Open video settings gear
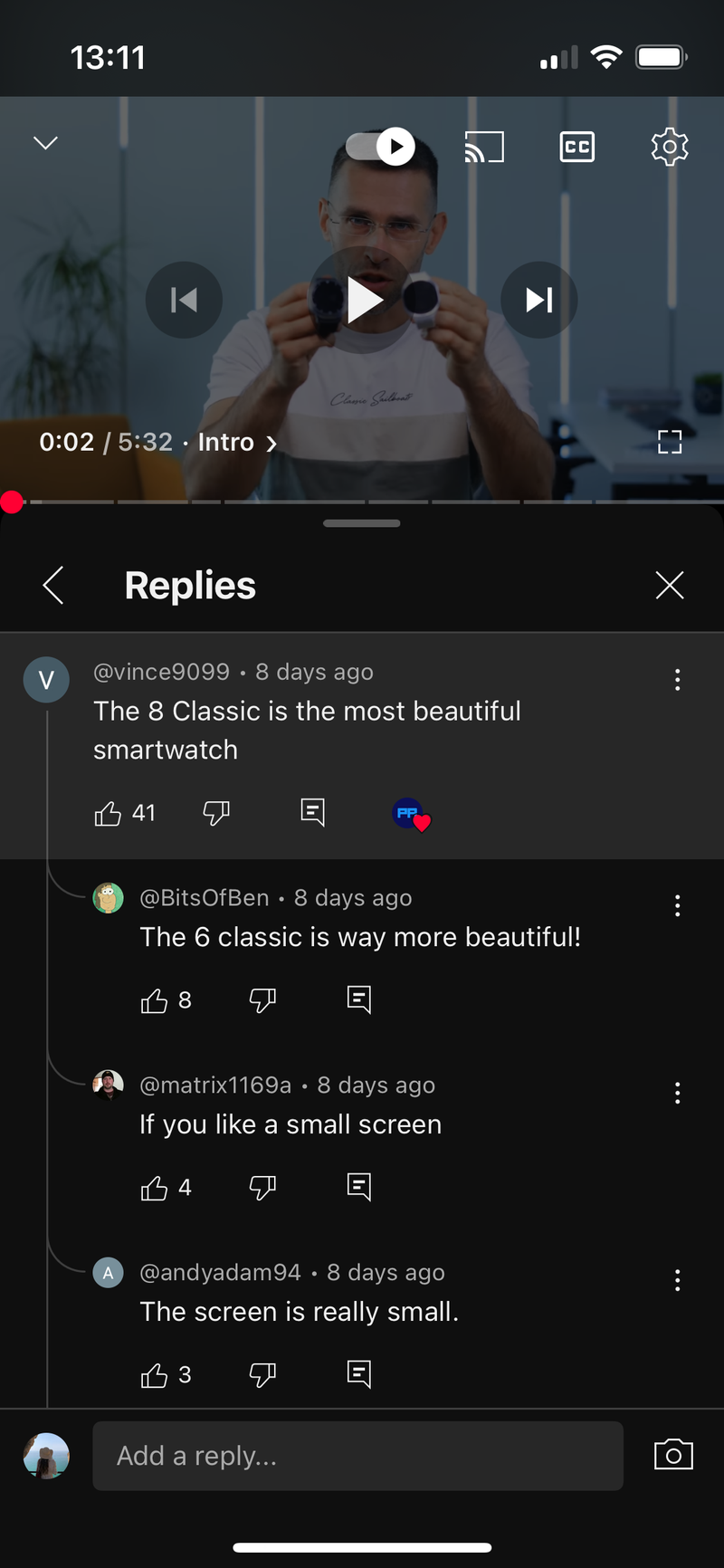This screenshot has height=1568, width=724. (670, 147)
